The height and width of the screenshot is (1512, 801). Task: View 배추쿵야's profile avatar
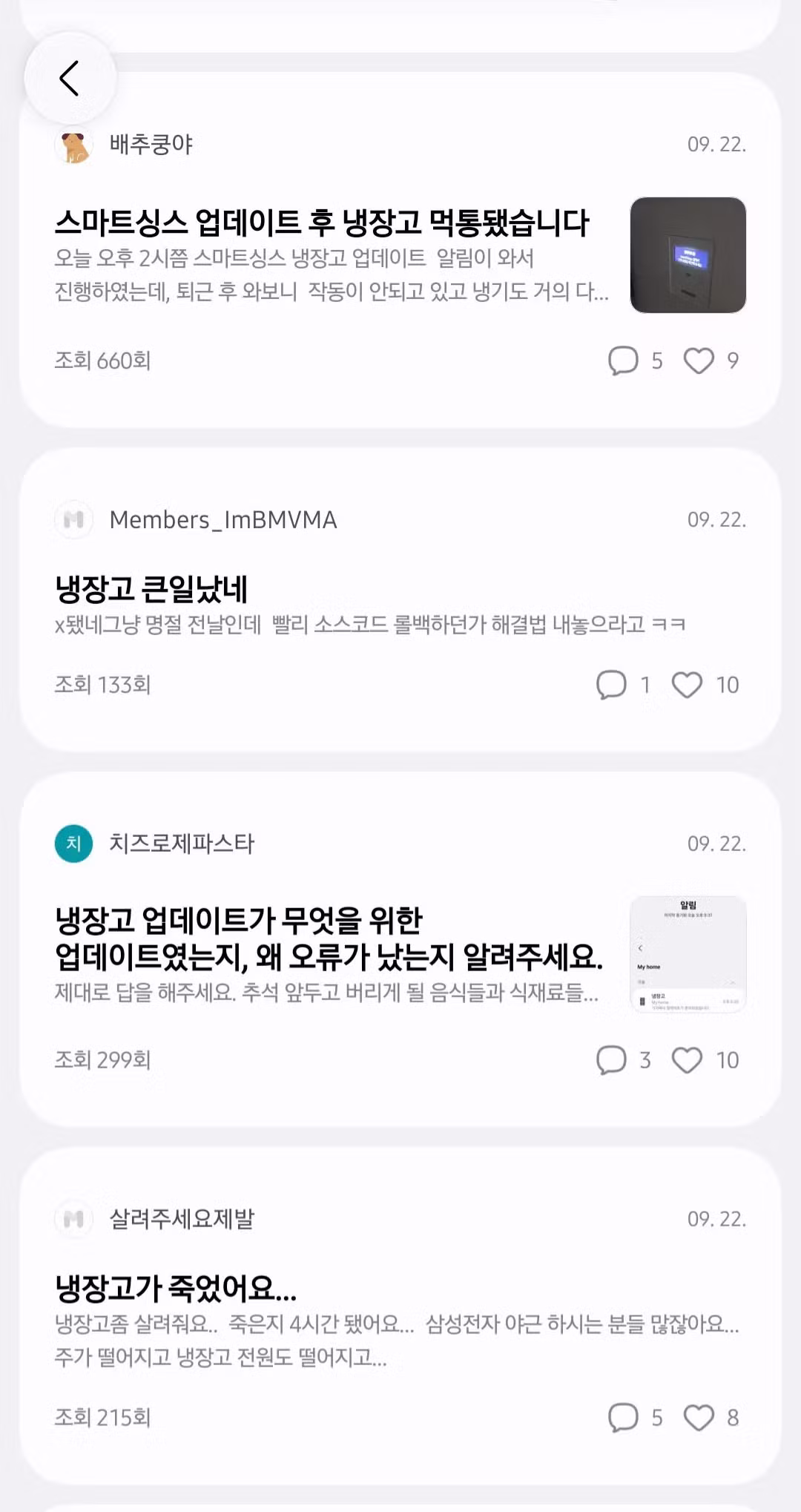click(73, 145)
